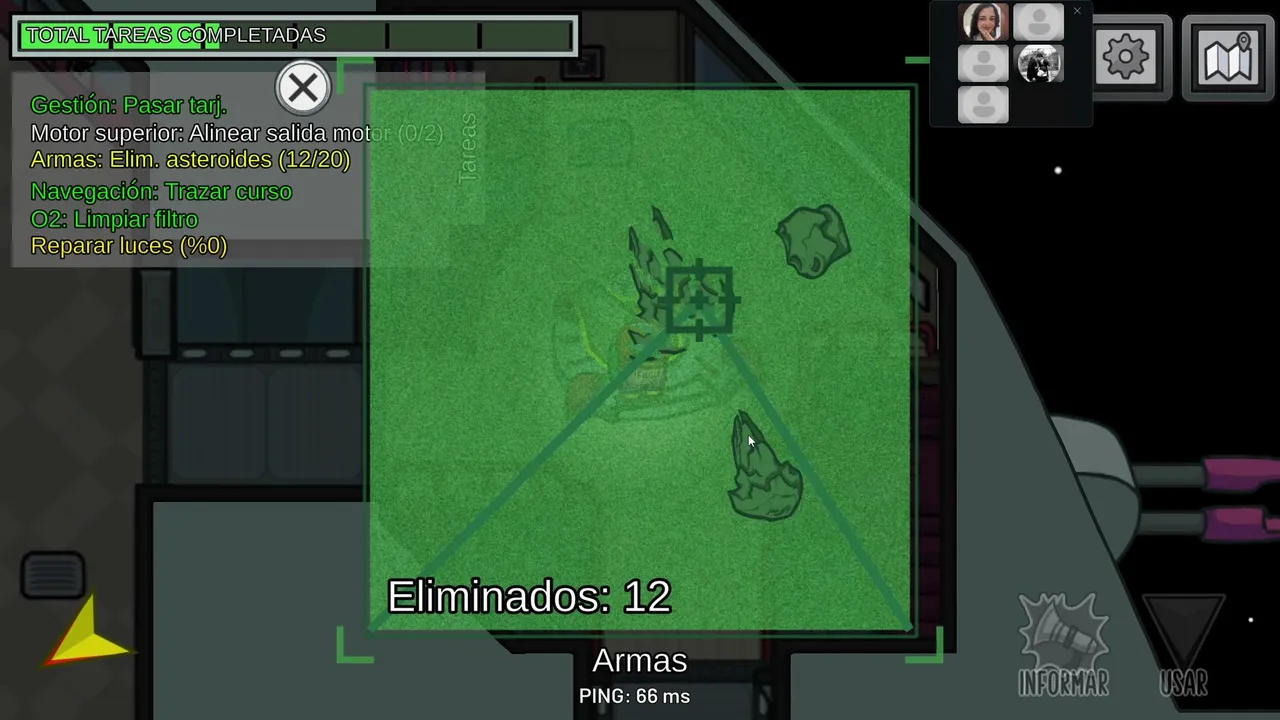This screenshot has width=1280, height=720.
Task: Open the settings gear
Action: tap(1126, 58)
